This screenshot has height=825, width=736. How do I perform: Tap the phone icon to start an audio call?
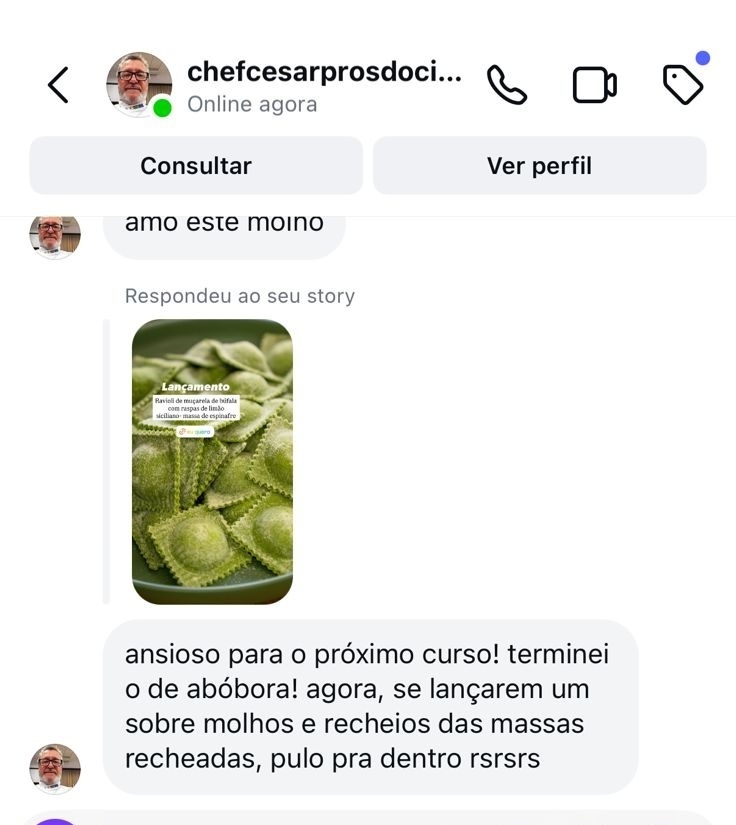coord(510,85)
